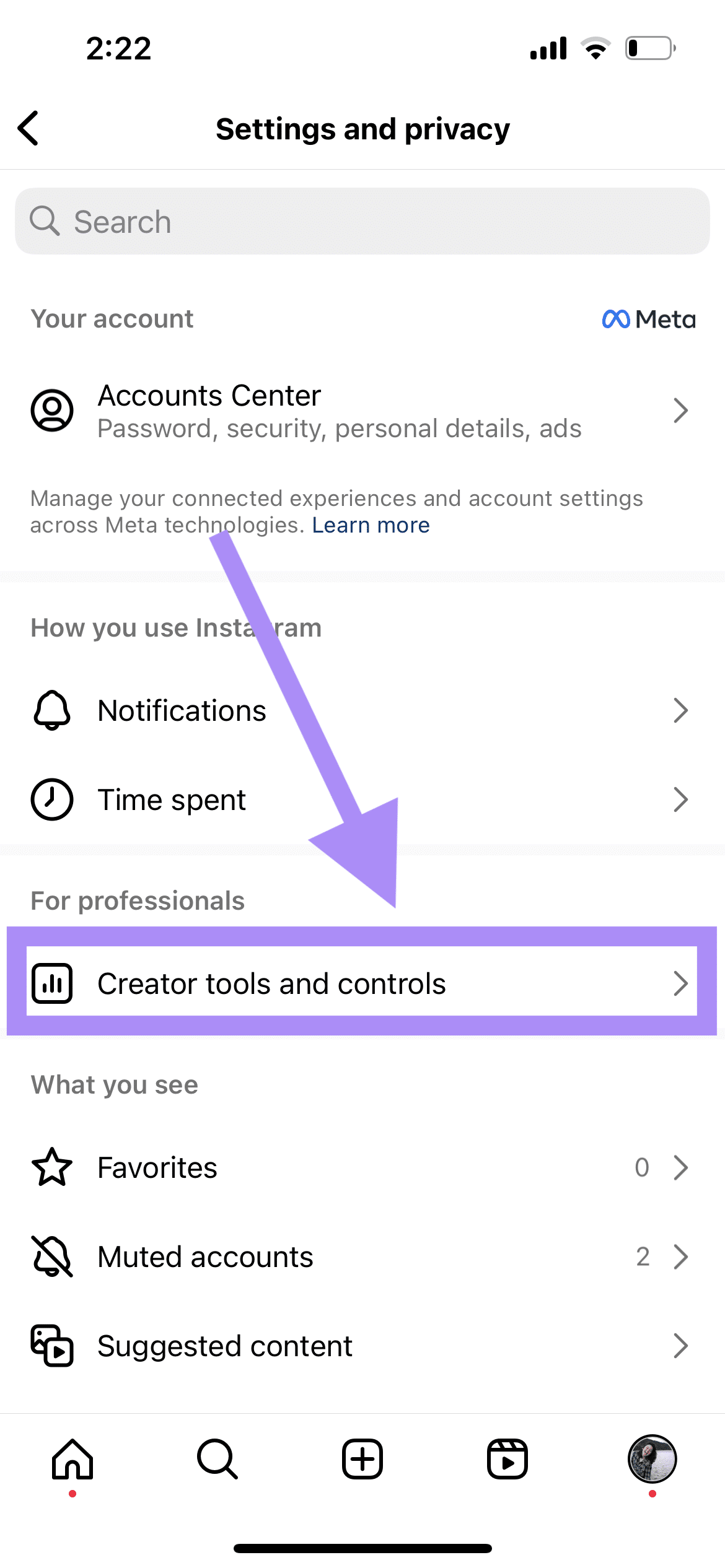This screenshot has height=1568, width=725.
Task: Open Time spent
Action: (362, 799)
